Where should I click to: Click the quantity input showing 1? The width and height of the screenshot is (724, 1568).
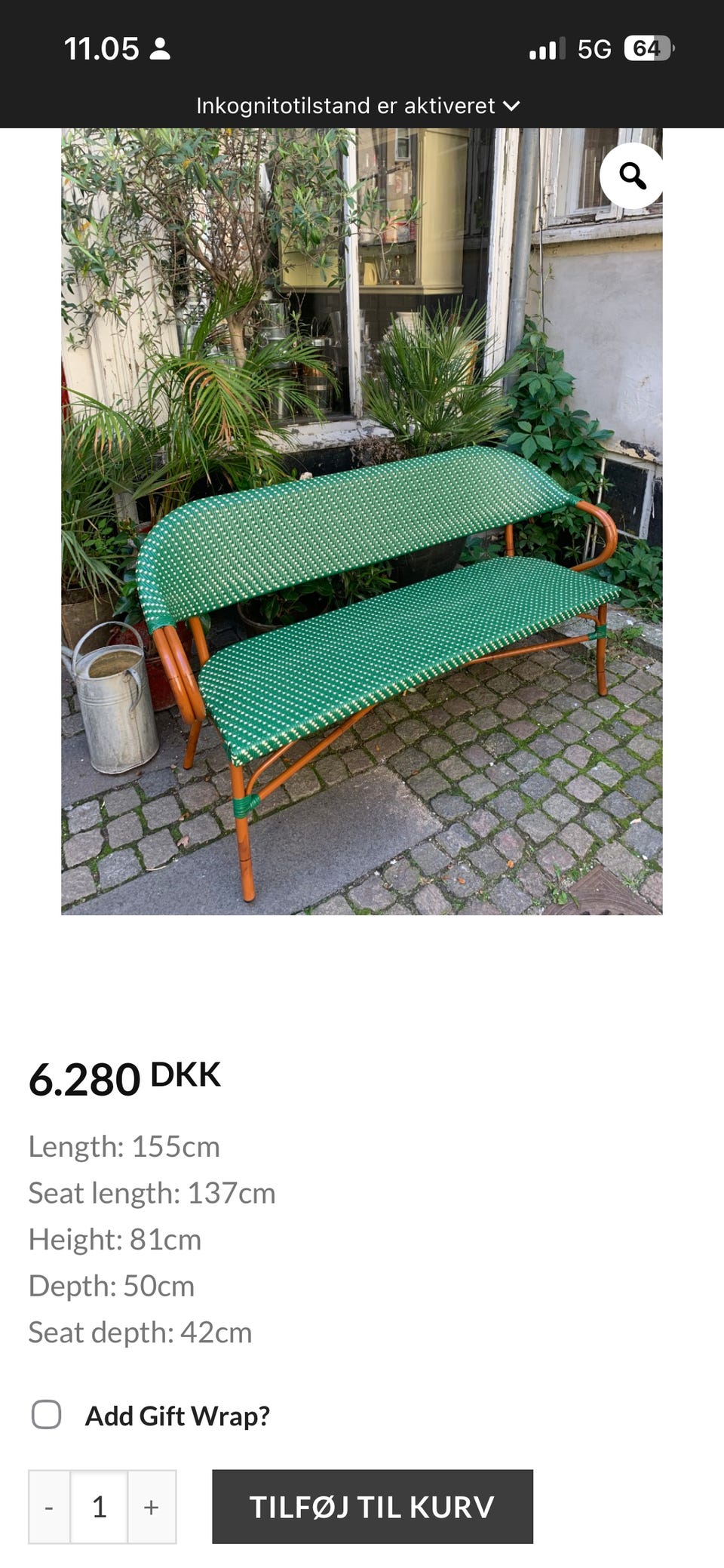[100, 1508]
